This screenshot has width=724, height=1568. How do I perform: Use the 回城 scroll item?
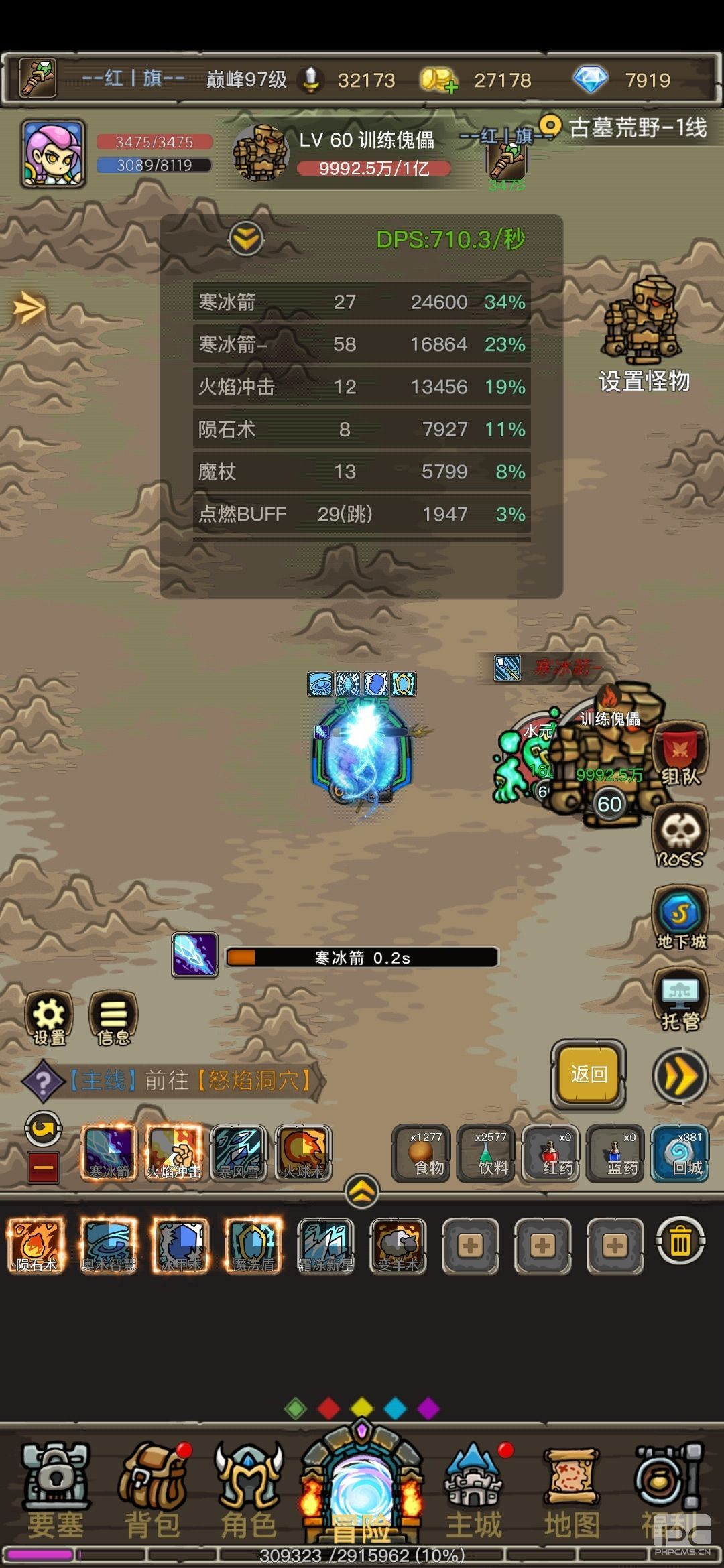click(x=680, y=1153)
